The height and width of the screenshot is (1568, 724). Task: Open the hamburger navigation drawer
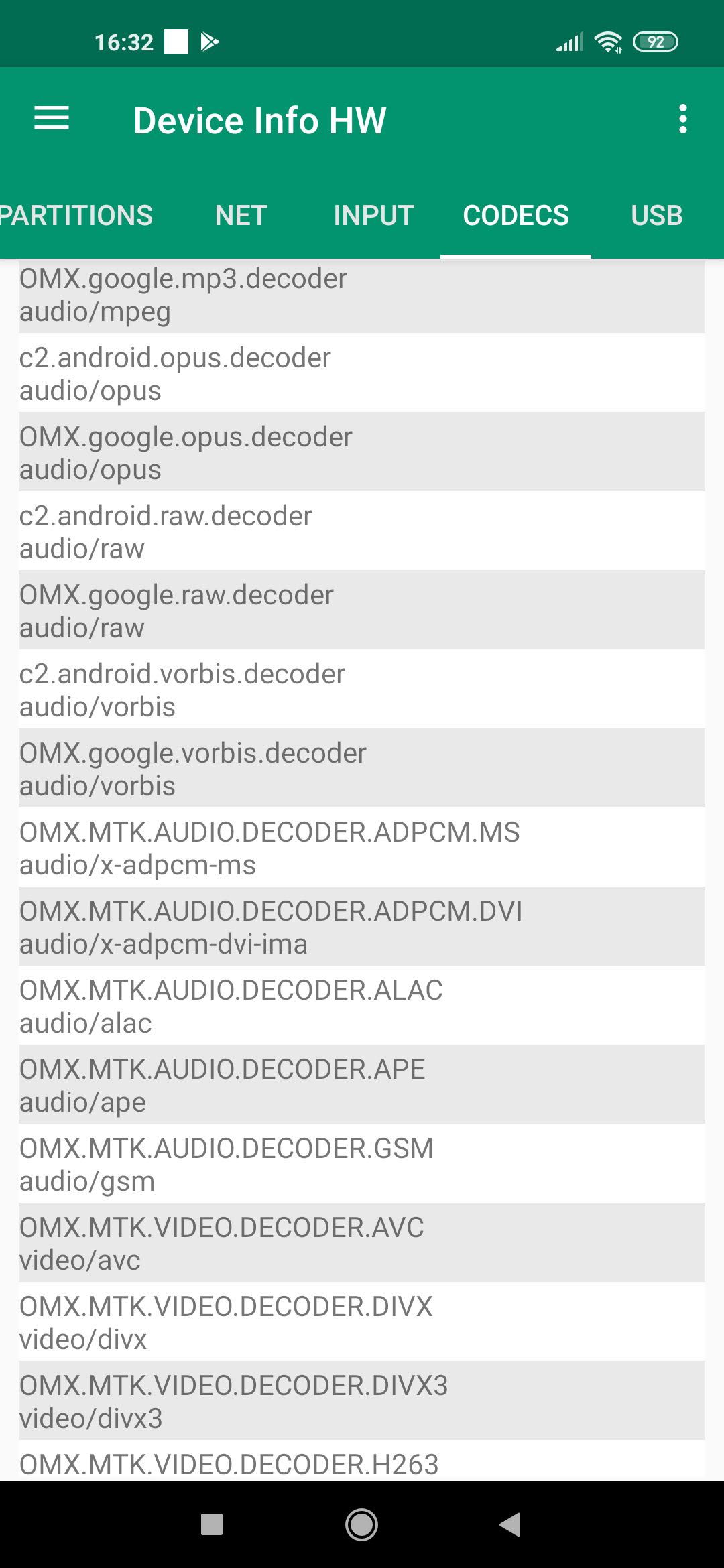pyautogui.click(x=52, y=119)
